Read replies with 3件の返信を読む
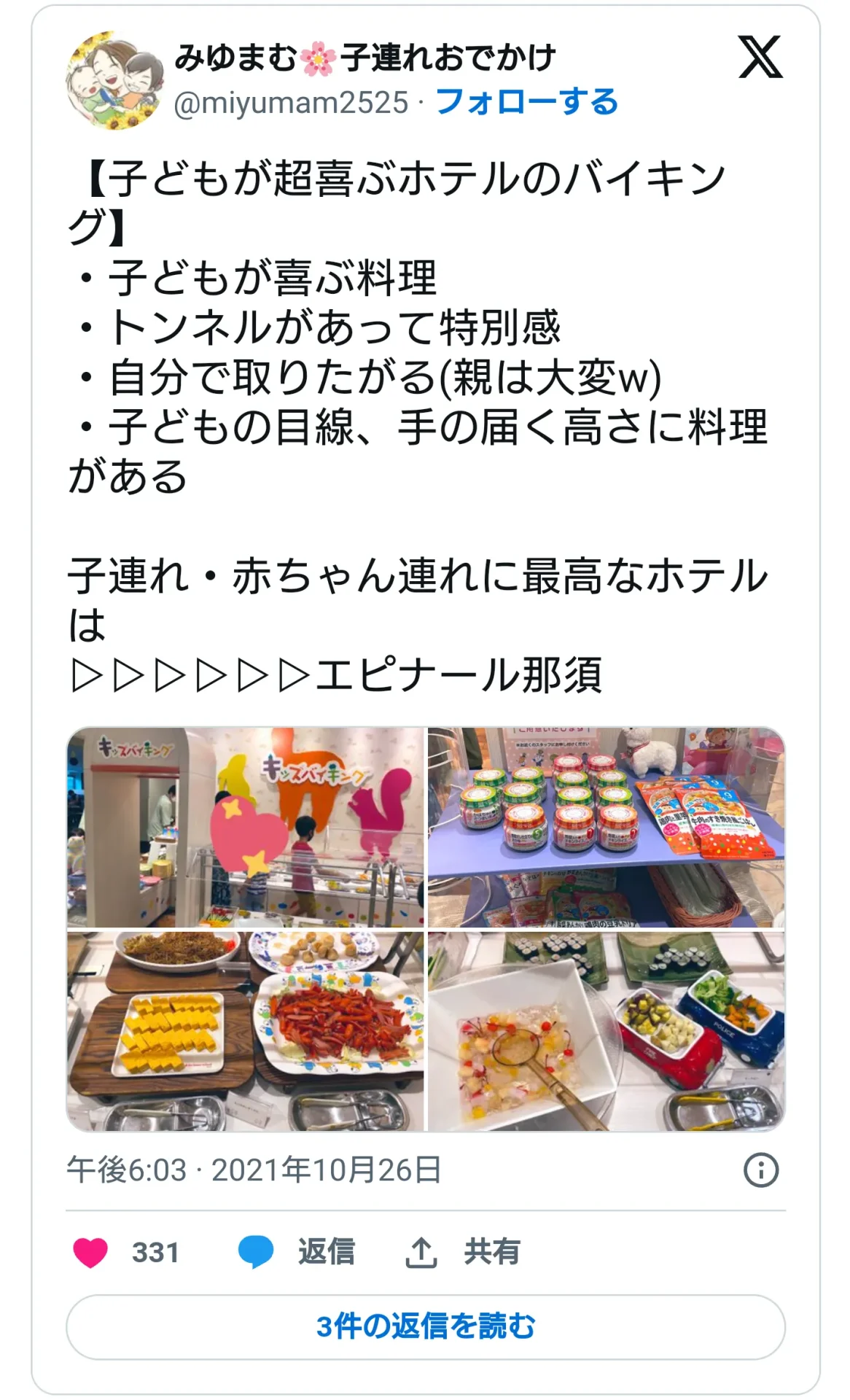 pos(425,1326)
